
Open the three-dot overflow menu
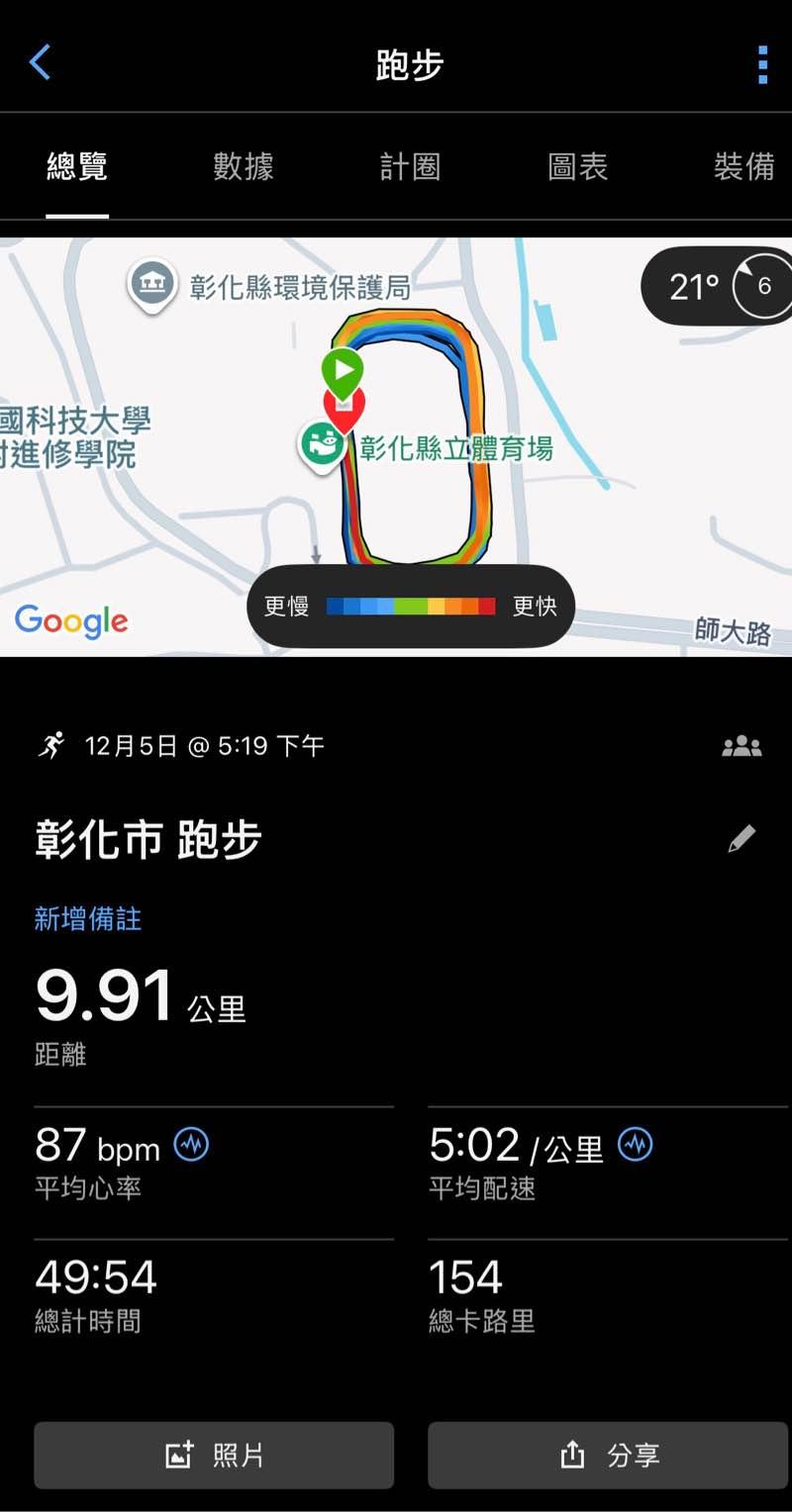tap(762, 64)
